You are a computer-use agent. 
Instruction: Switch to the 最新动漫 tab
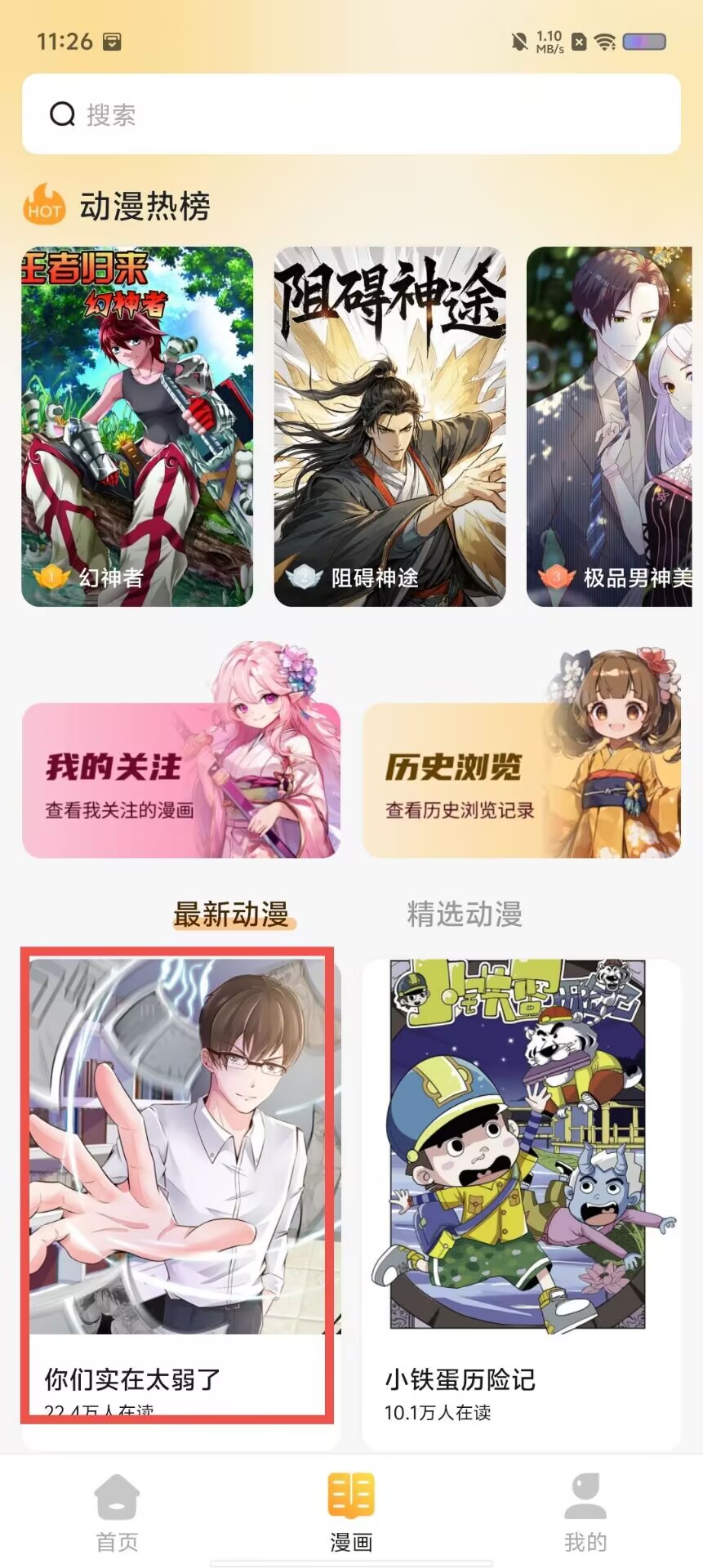click(x=231, y=914)
